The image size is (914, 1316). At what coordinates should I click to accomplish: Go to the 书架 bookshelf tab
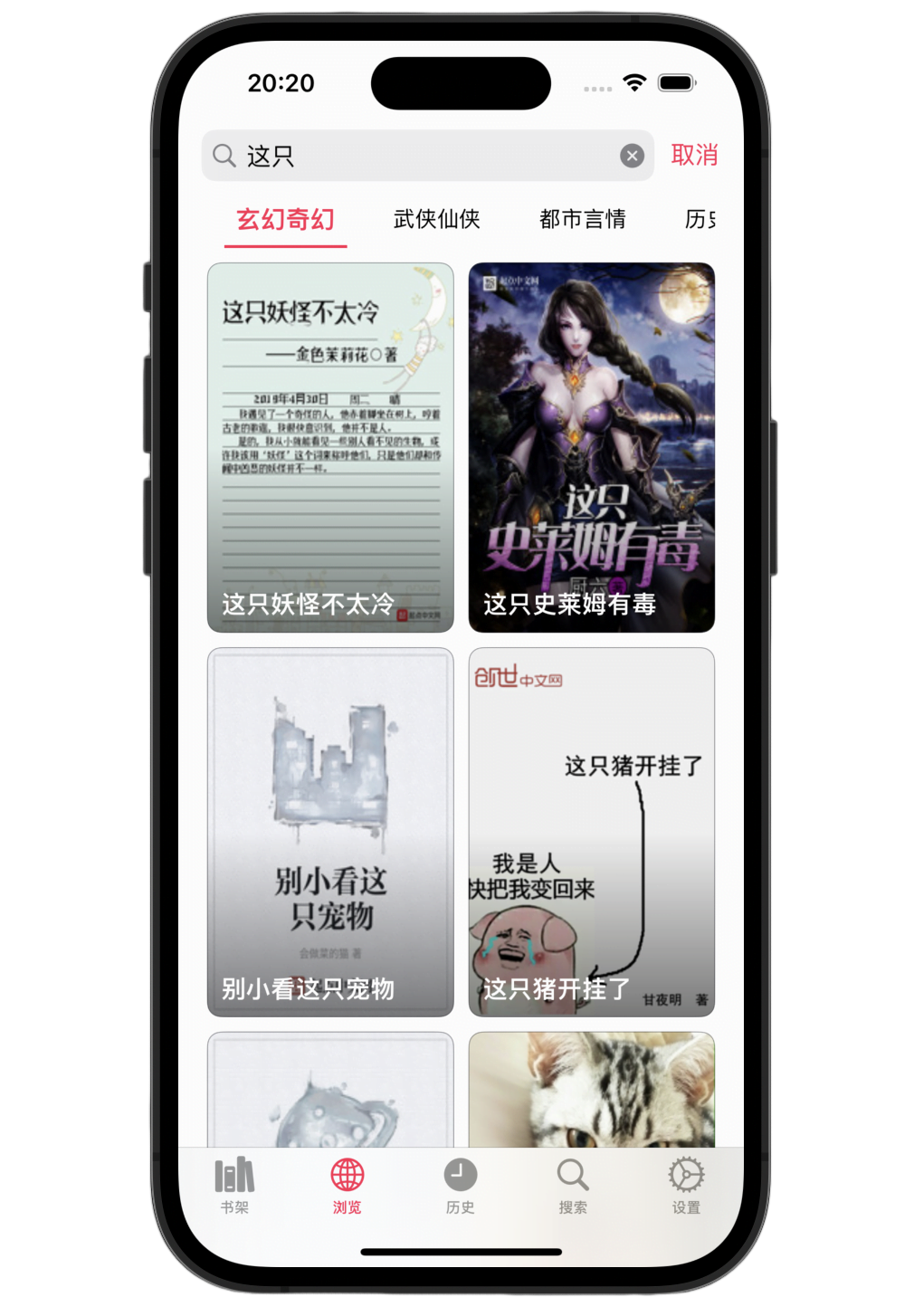point(234,1184)
